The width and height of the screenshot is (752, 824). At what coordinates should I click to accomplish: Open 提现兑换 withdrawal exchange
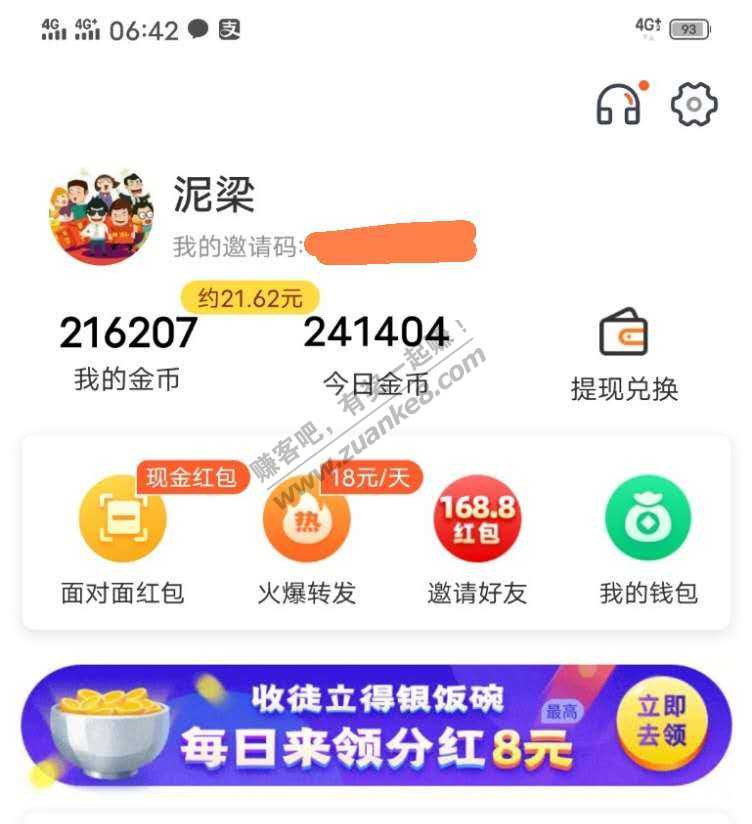[624, 356]
